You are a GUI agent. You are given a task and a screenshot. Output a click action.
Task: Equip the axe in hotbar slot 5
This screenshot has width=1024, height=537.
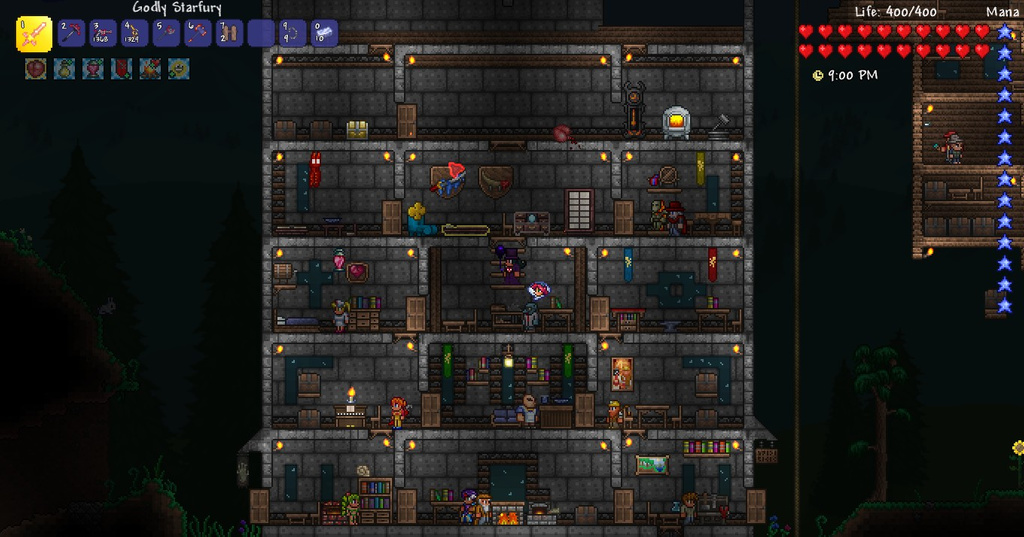(167, 34)
